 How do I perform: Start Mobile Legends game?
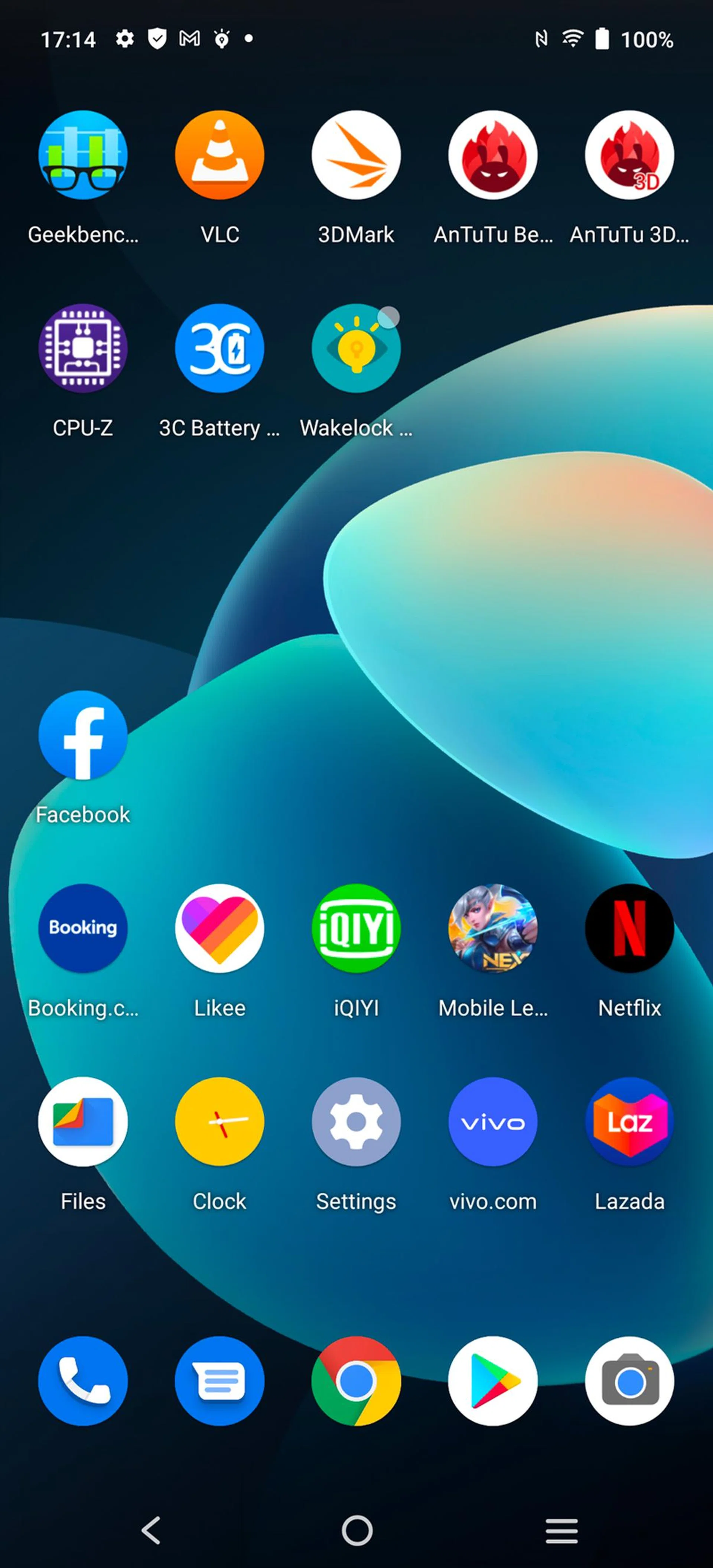(x=492, y=928)
